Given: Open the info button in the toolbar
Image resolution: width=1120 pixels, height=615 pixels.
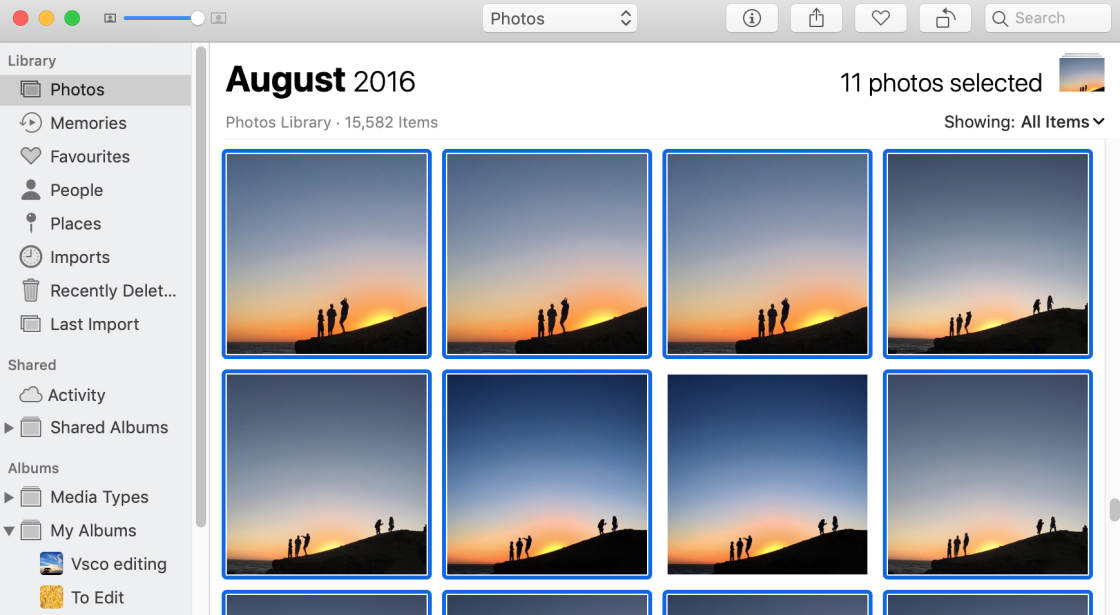Looking at the screenshot, I should pos(752,18).
